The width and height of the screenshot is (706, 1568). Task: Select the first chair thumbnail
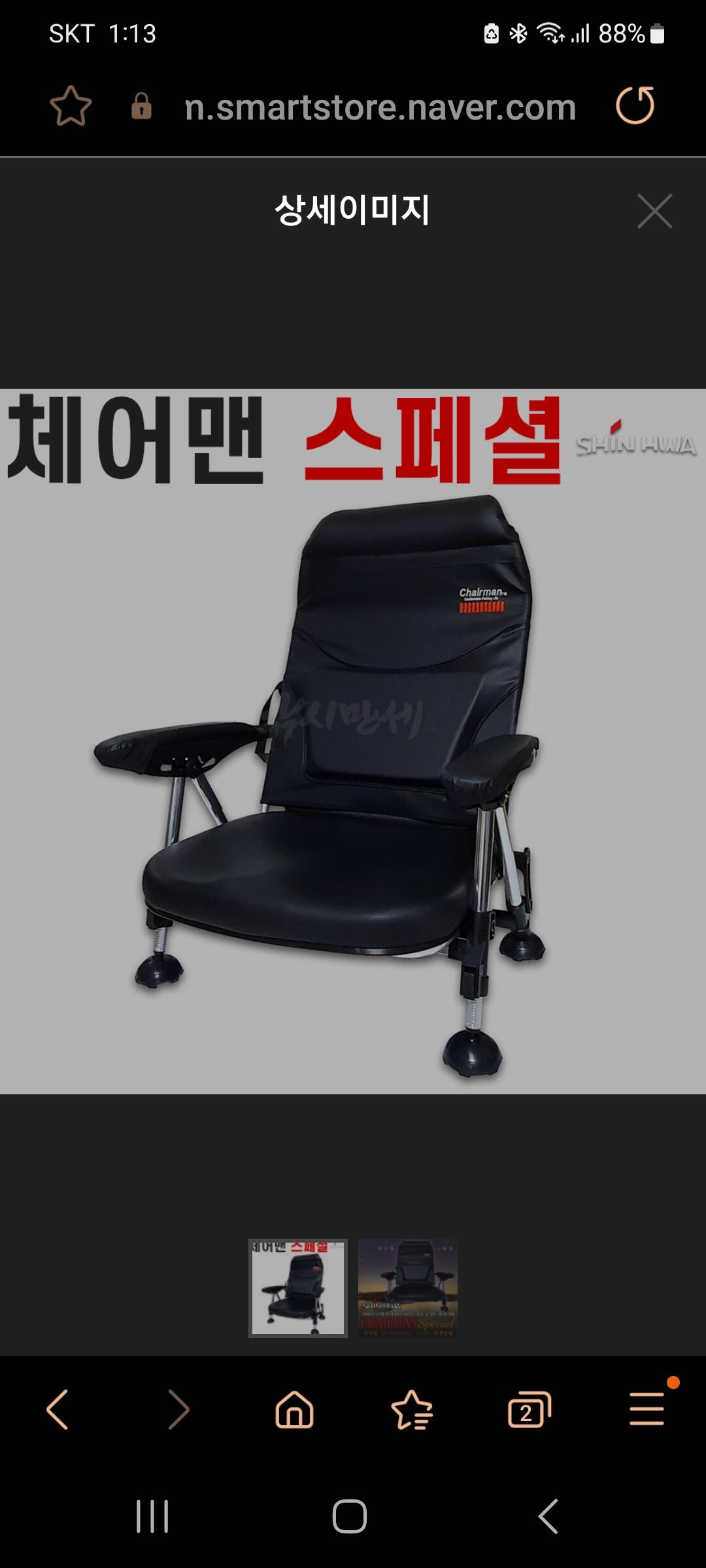(x=298, y=1288)
